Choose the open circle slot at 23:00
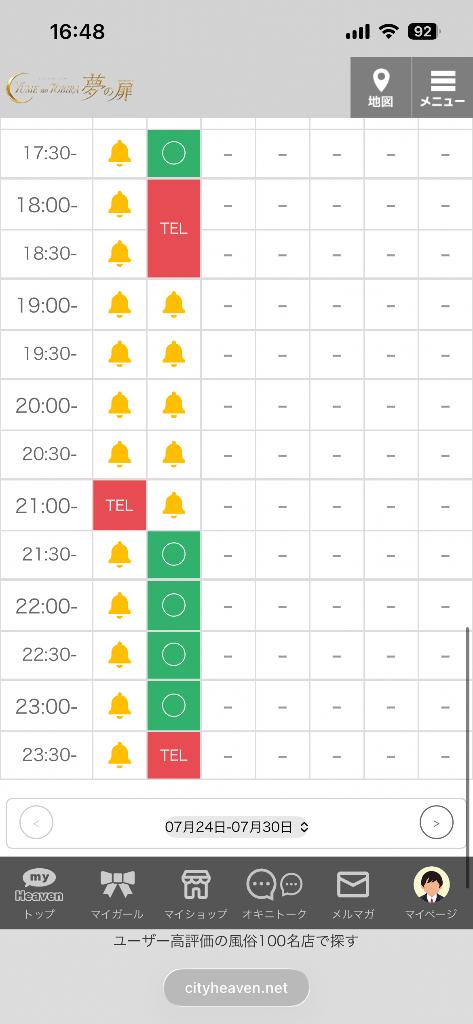Screen dimensions: 473x1024 [173, 705]
